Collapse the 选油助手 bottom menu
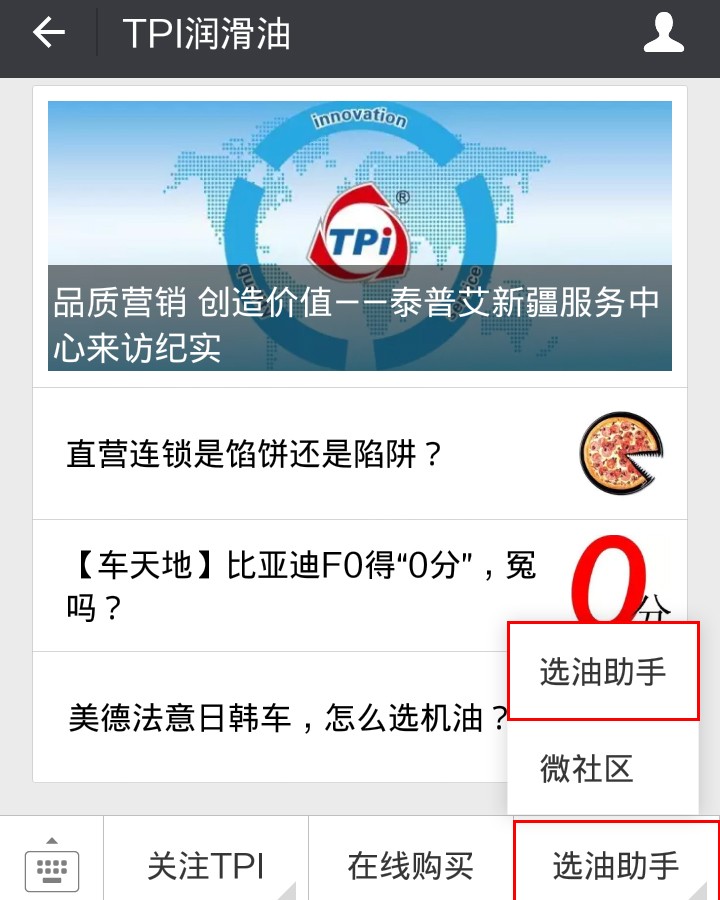Screen dimensions: 720x900 (x=615, y=866)
